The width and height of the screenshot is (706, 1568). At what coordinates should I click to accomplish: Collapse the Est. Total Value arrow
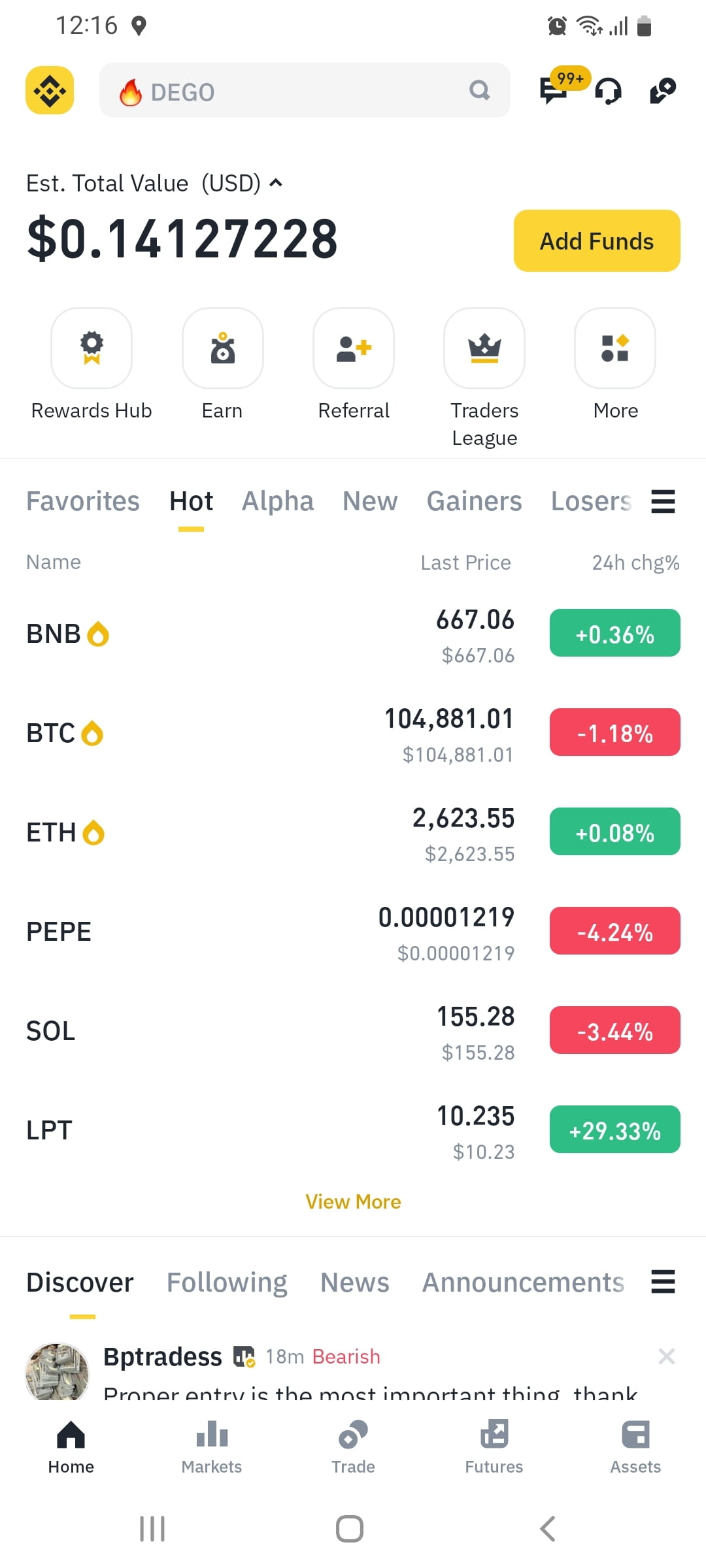pyautogui.click(x=276, y=183)
